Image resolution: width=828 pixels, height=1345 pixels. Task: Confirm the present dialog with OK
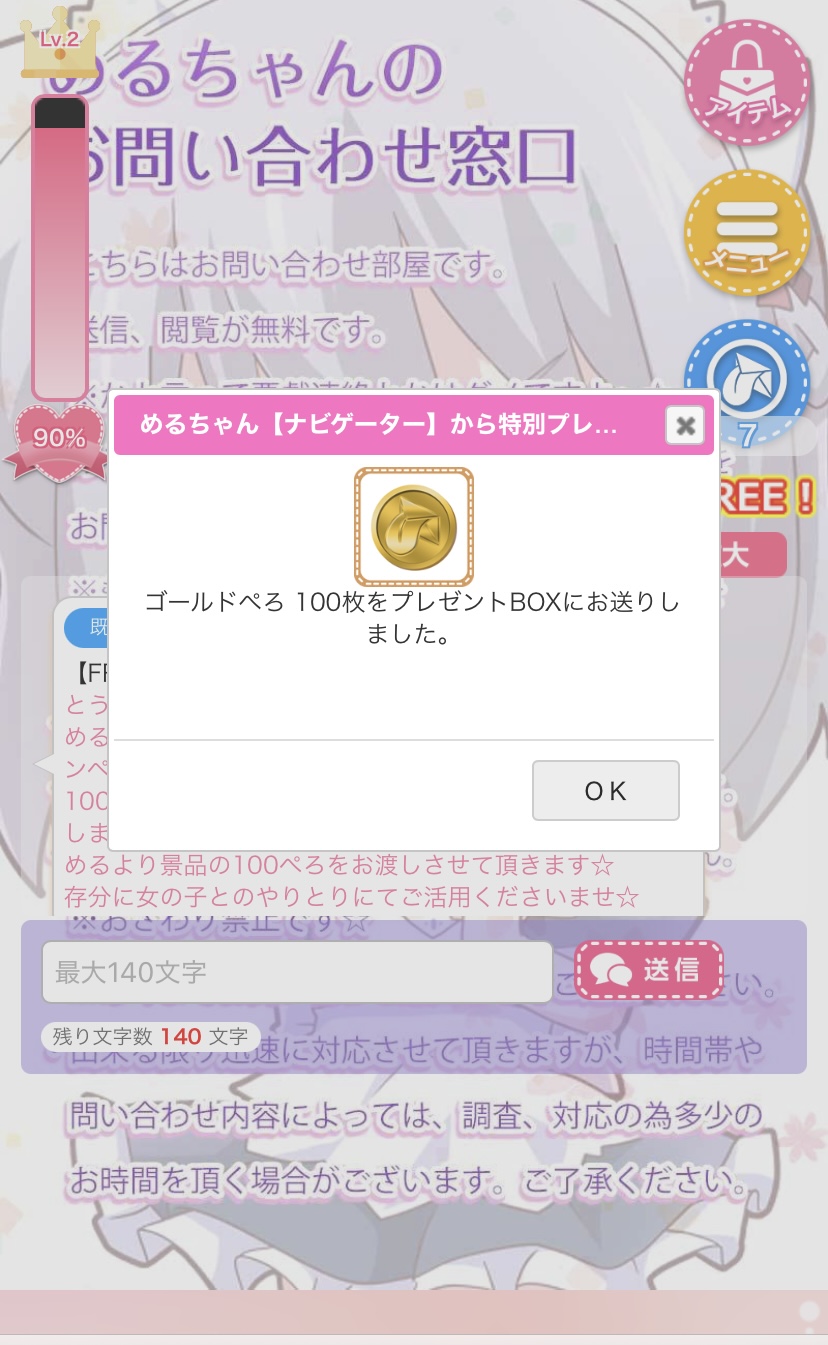tap(605, 791)
